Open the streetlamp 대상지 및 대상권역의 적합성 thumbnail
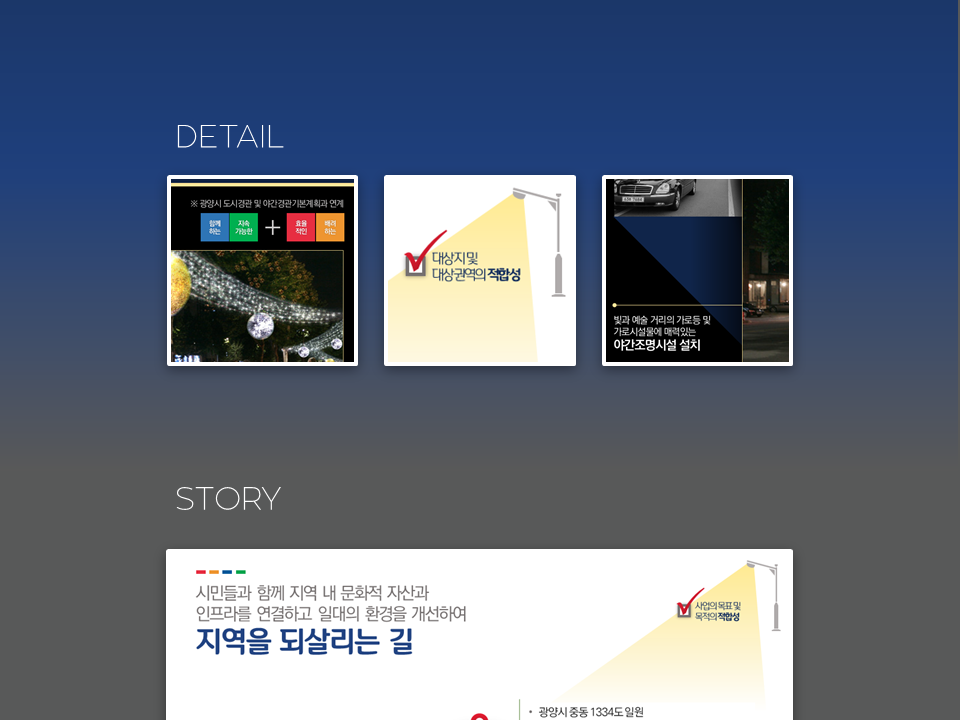The image size is (960, 720). tap(480, 270)
